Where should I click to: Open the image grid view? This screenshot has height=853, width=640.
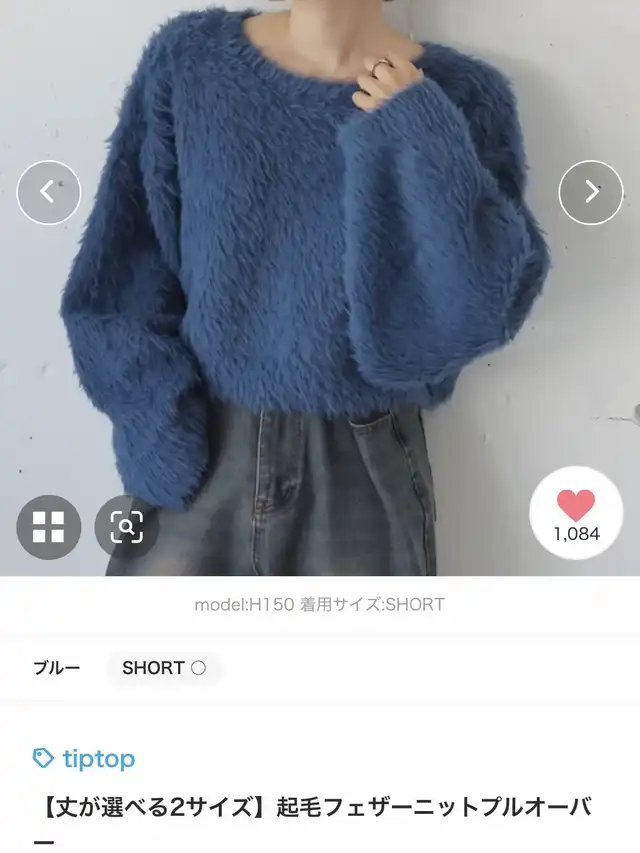click(x=48, y=527)
